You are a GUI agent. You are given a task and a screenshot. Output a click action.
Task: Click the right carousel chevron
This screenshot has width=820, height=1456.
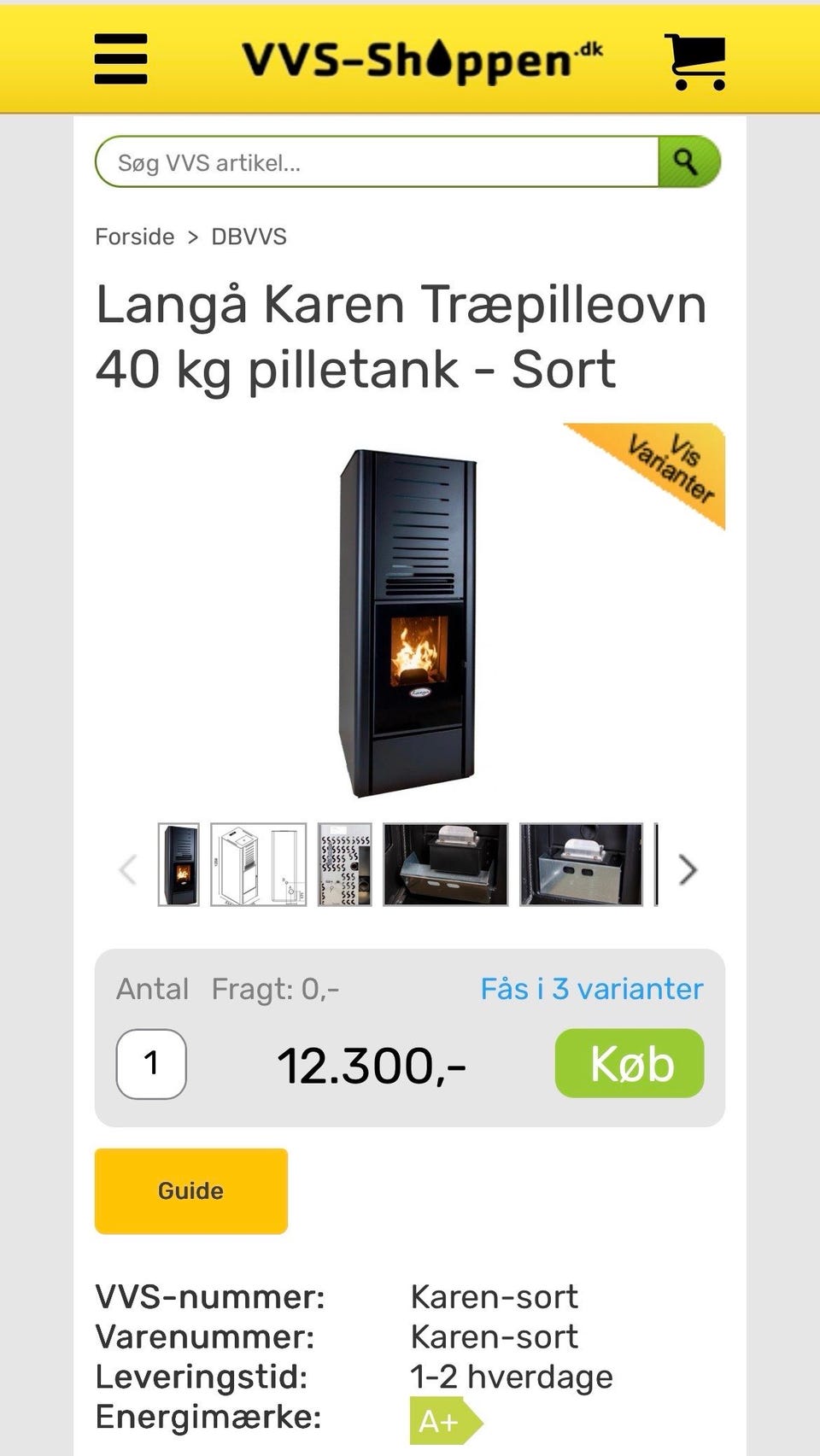click(x=686, y=869)
